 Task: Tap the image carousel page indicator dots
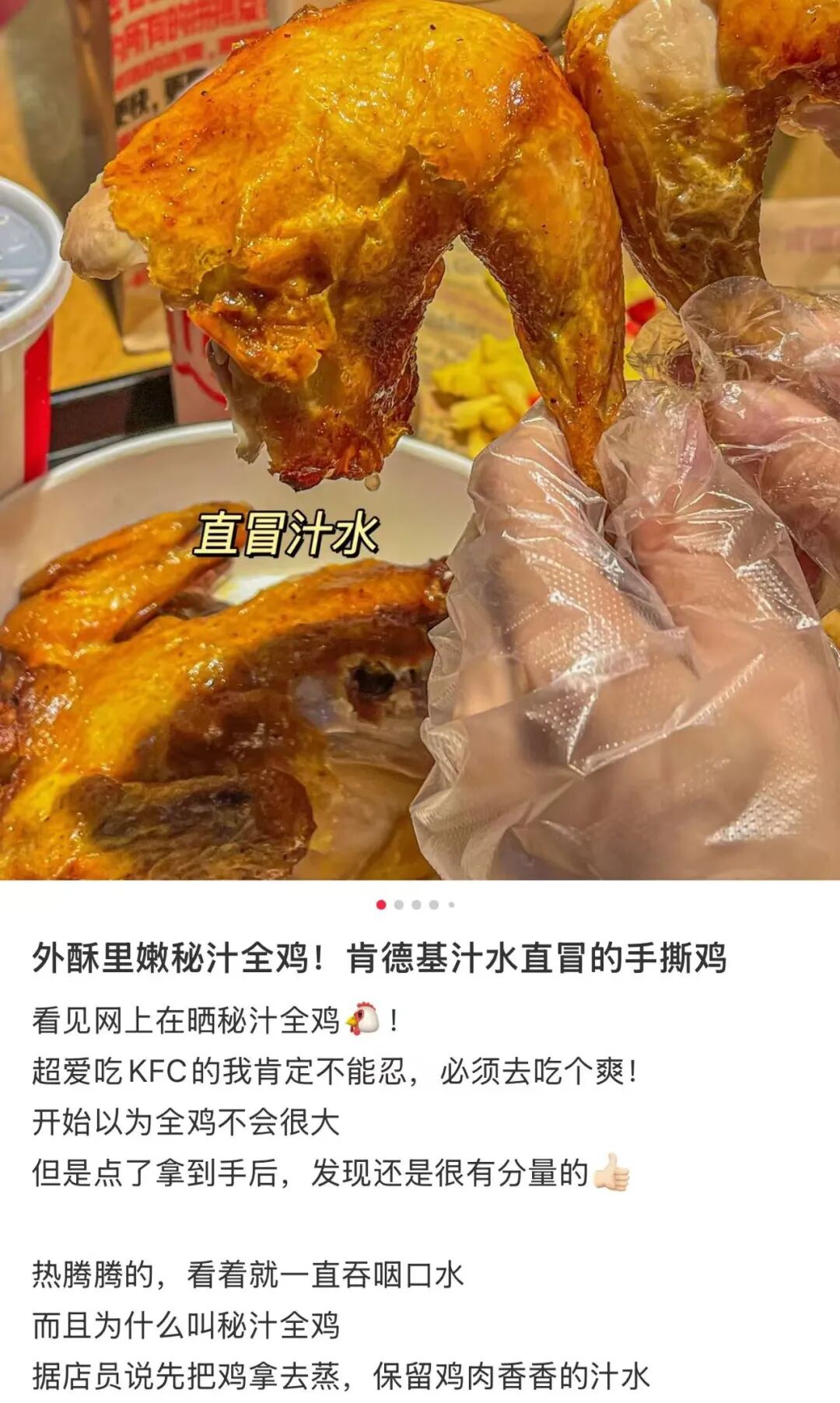point(415,904)
